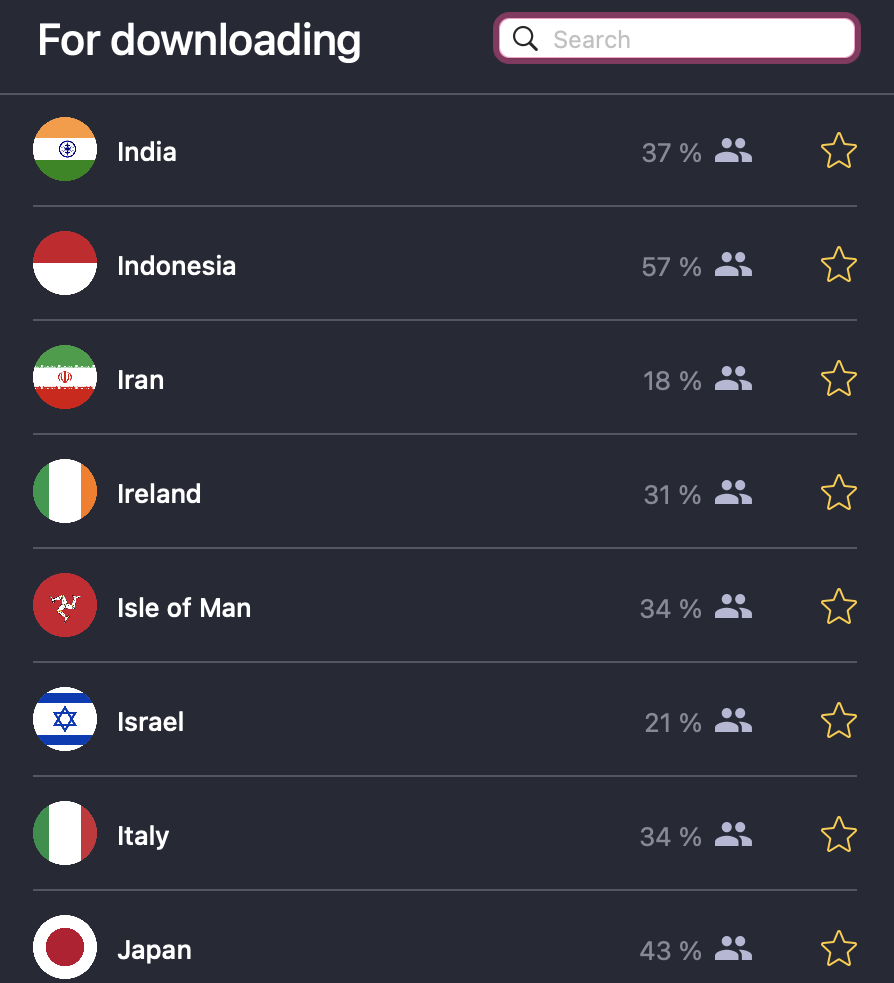Star the Indonesia server
The width and height of the screenshot is (894, 983).
pos(839,264)
